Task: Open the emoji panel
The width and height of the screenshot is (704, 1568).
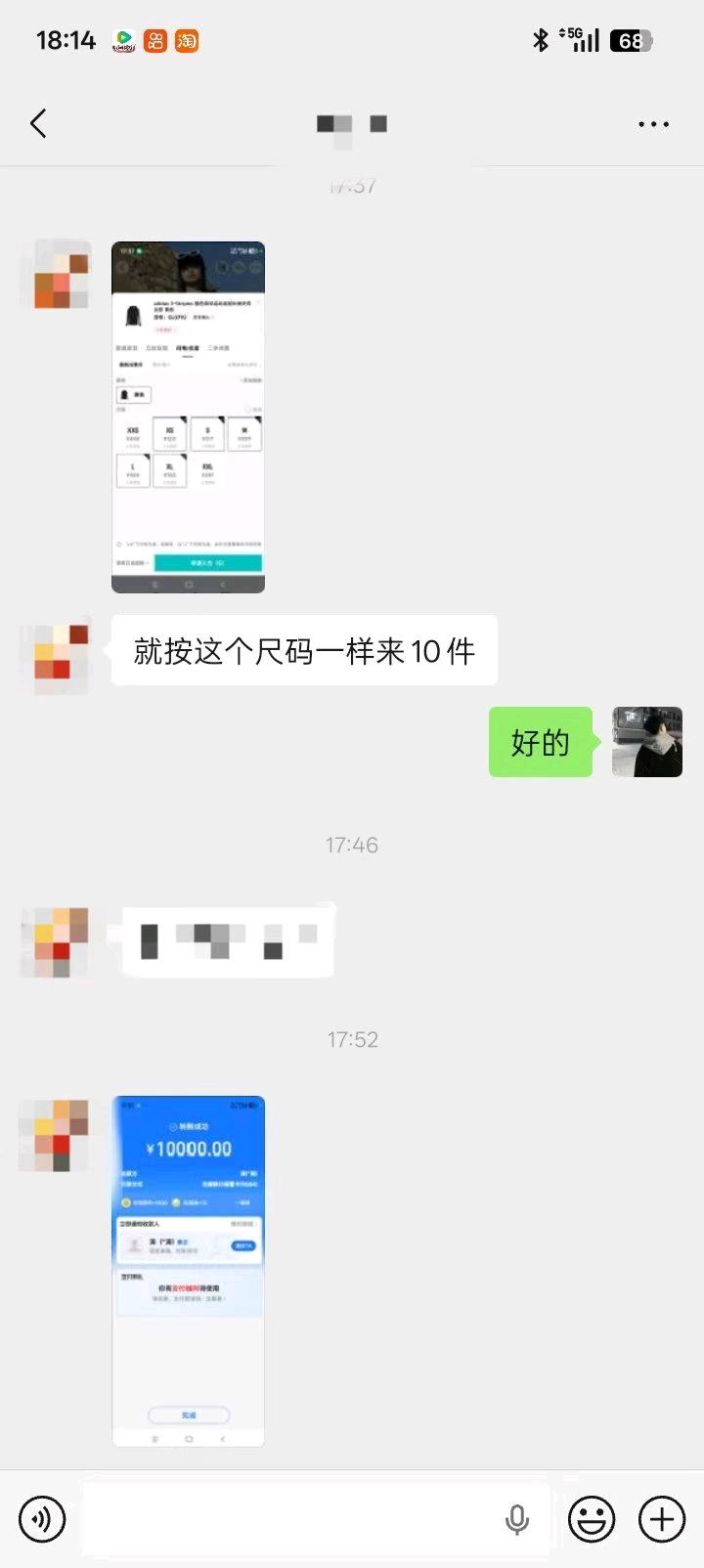Action: point(592,1518)
